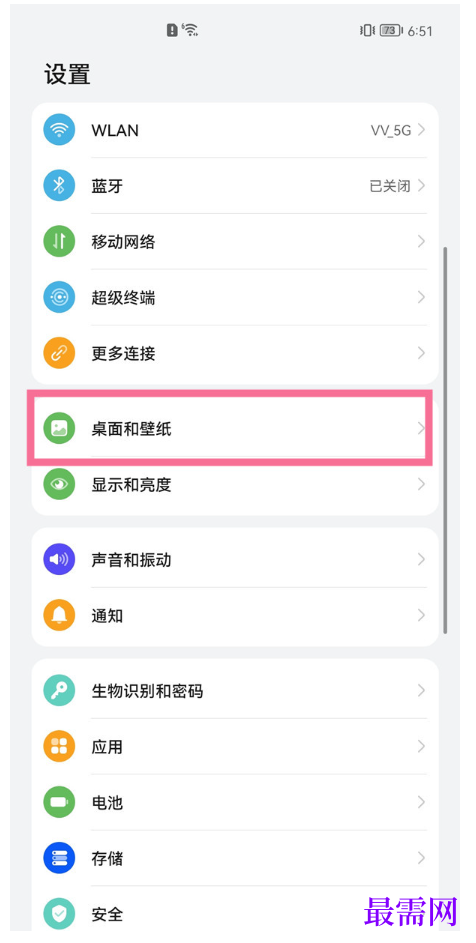Open the 蓝牙 Bluetooth row
The image size is (476, 943).
pos(235,186)
